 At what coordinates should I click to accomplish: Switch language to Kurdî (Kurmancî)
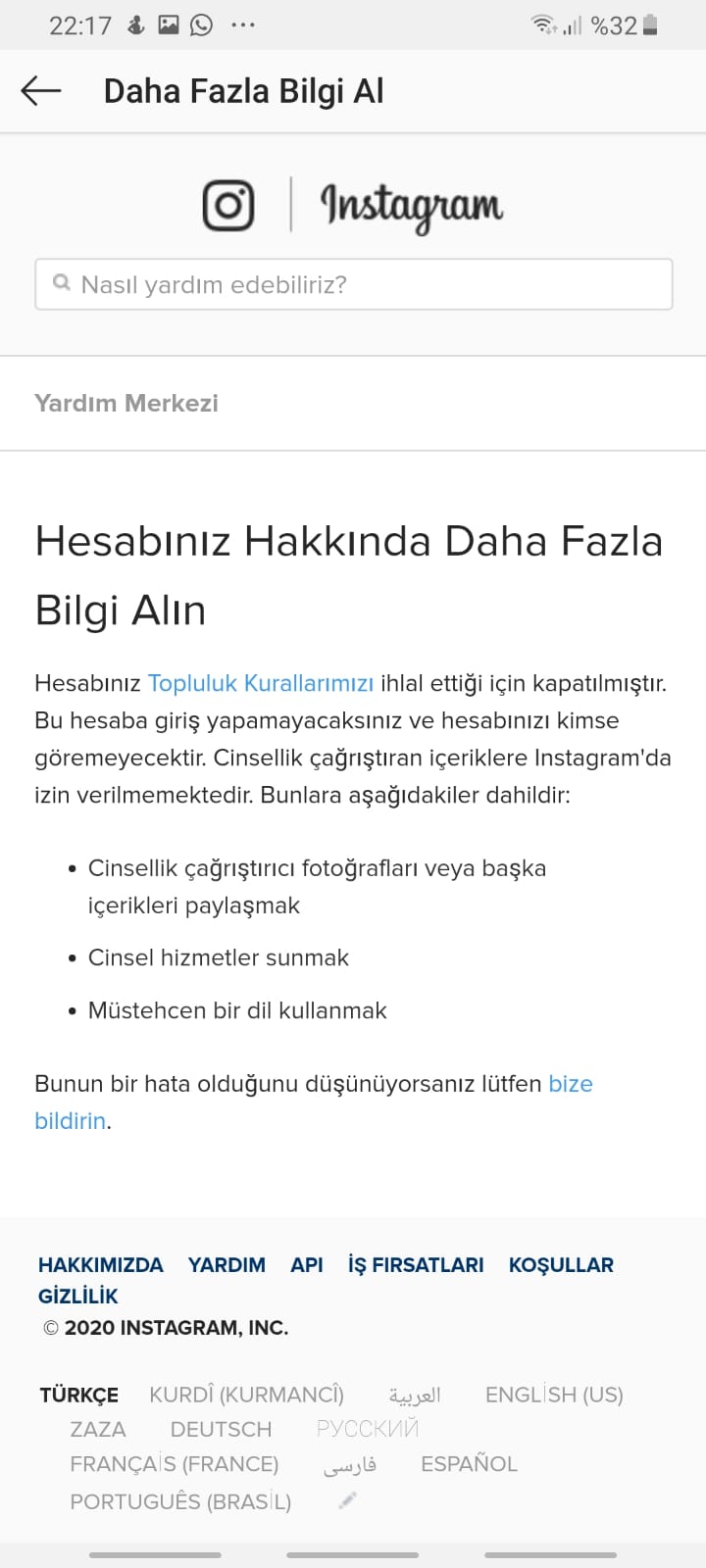pos(246,1395)
